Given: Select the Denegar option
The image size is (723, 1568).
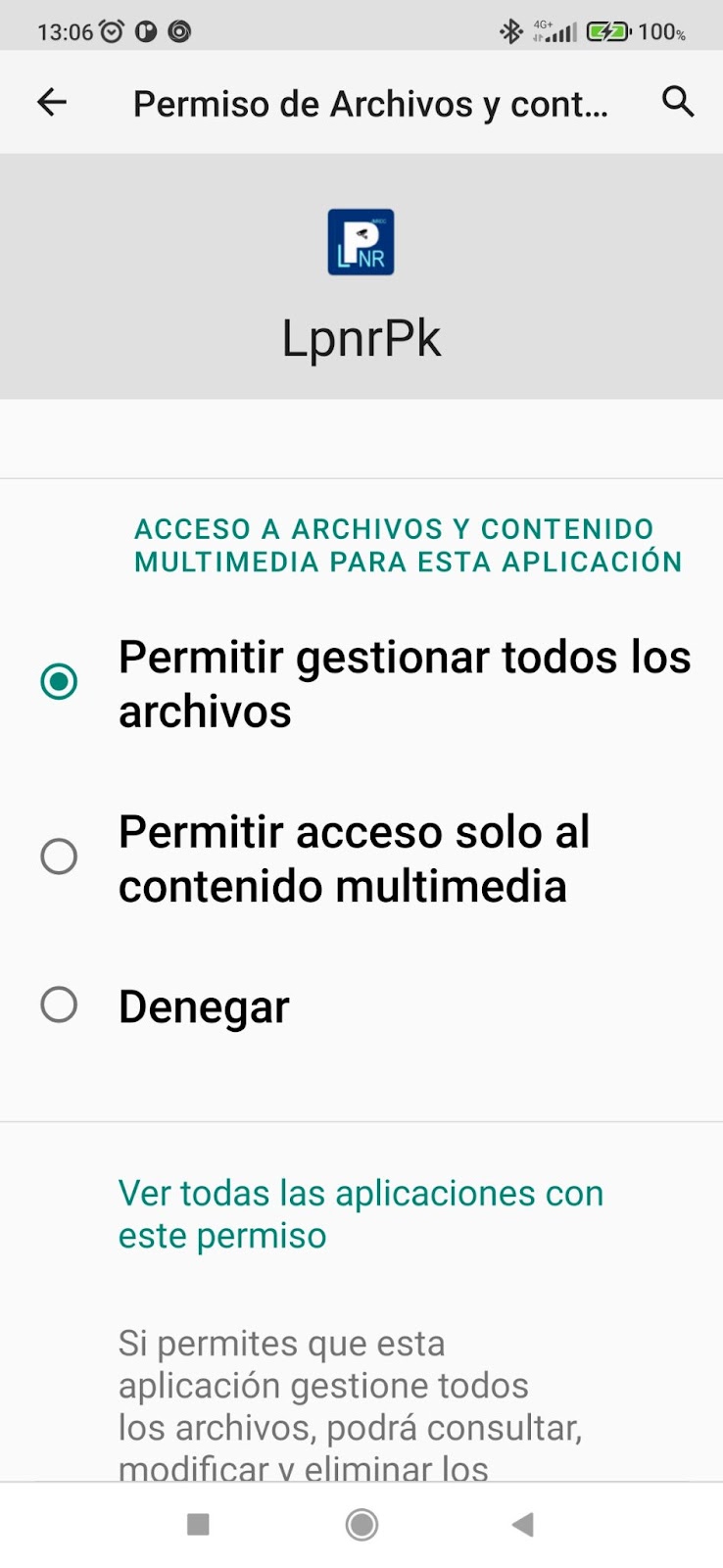Looking at the screenshot, I should pyautogui.click(x=361, y=1006).
